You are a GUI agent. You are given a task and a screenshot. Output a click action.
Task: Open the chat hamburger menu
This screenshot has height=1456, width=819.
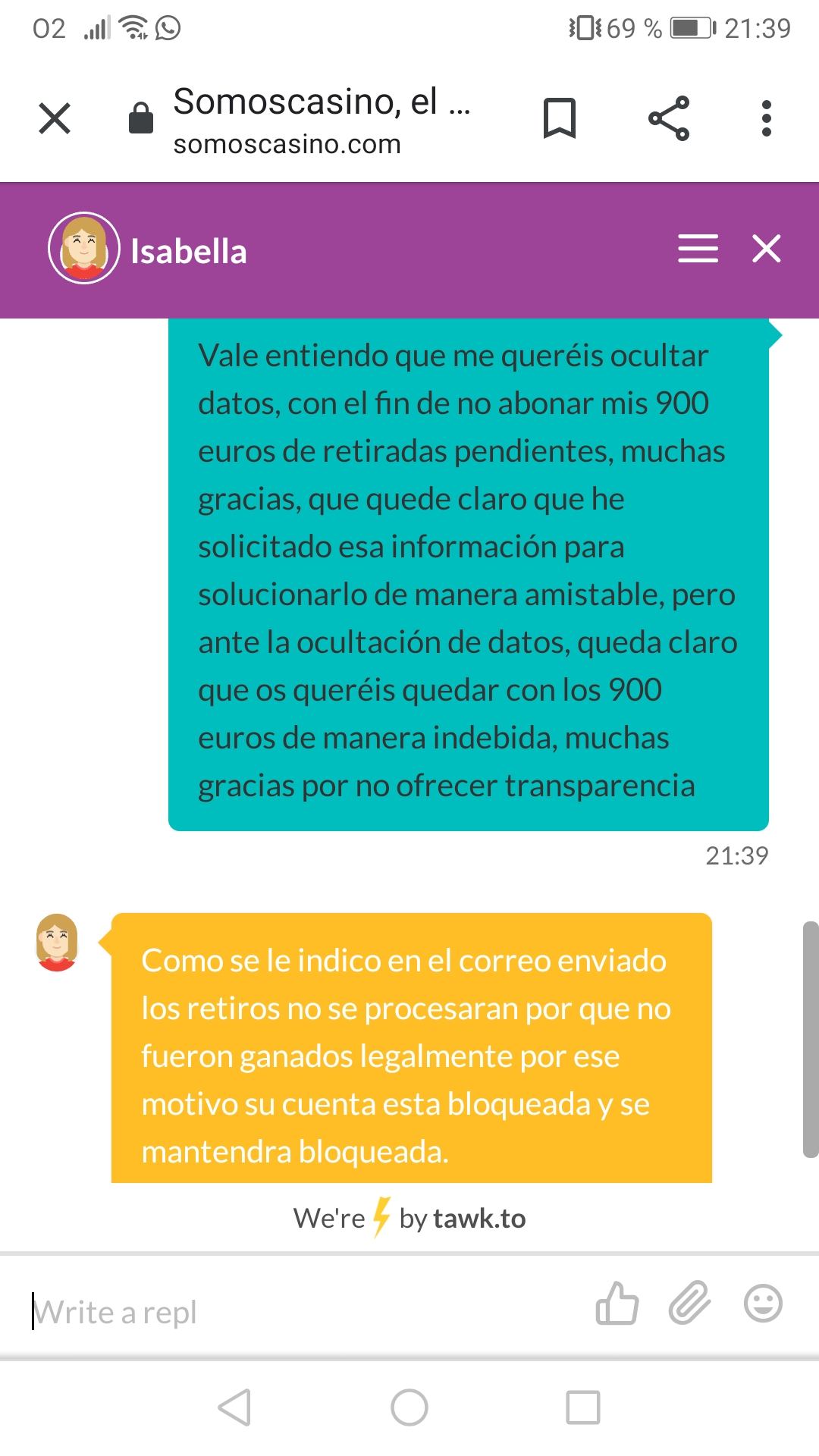coord(698,249)
